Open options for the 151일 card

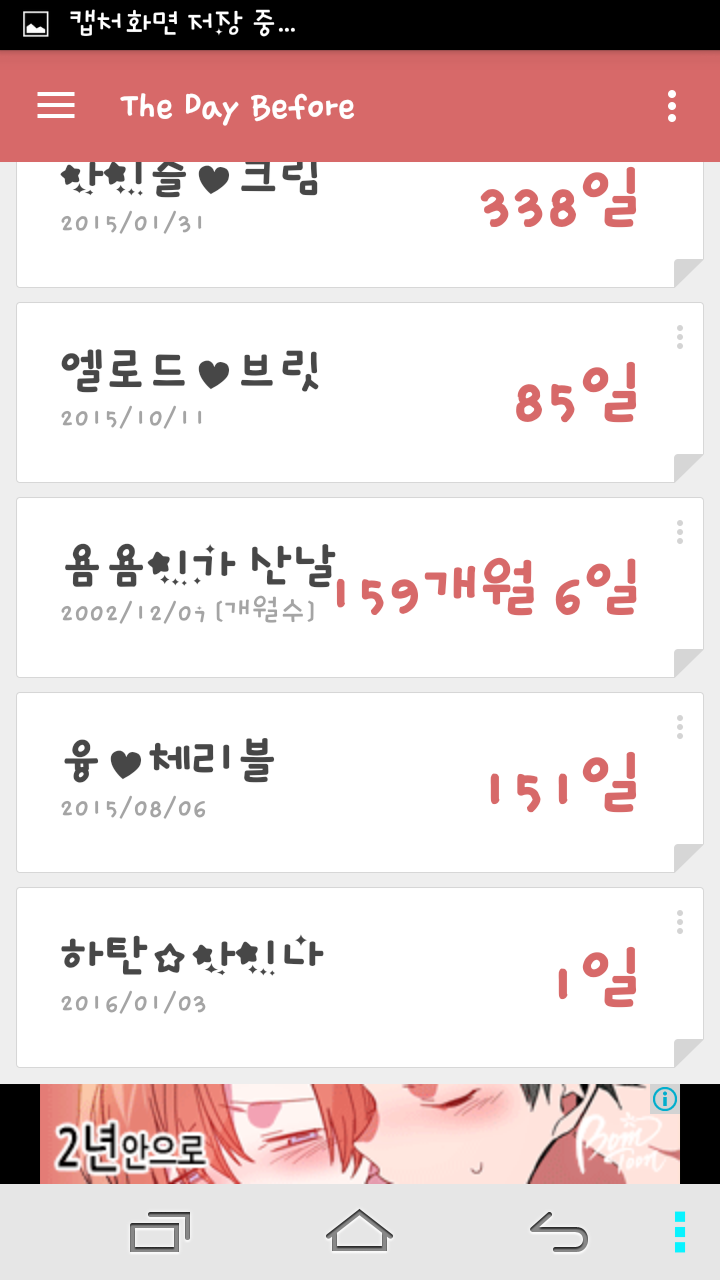click(680, 727)
